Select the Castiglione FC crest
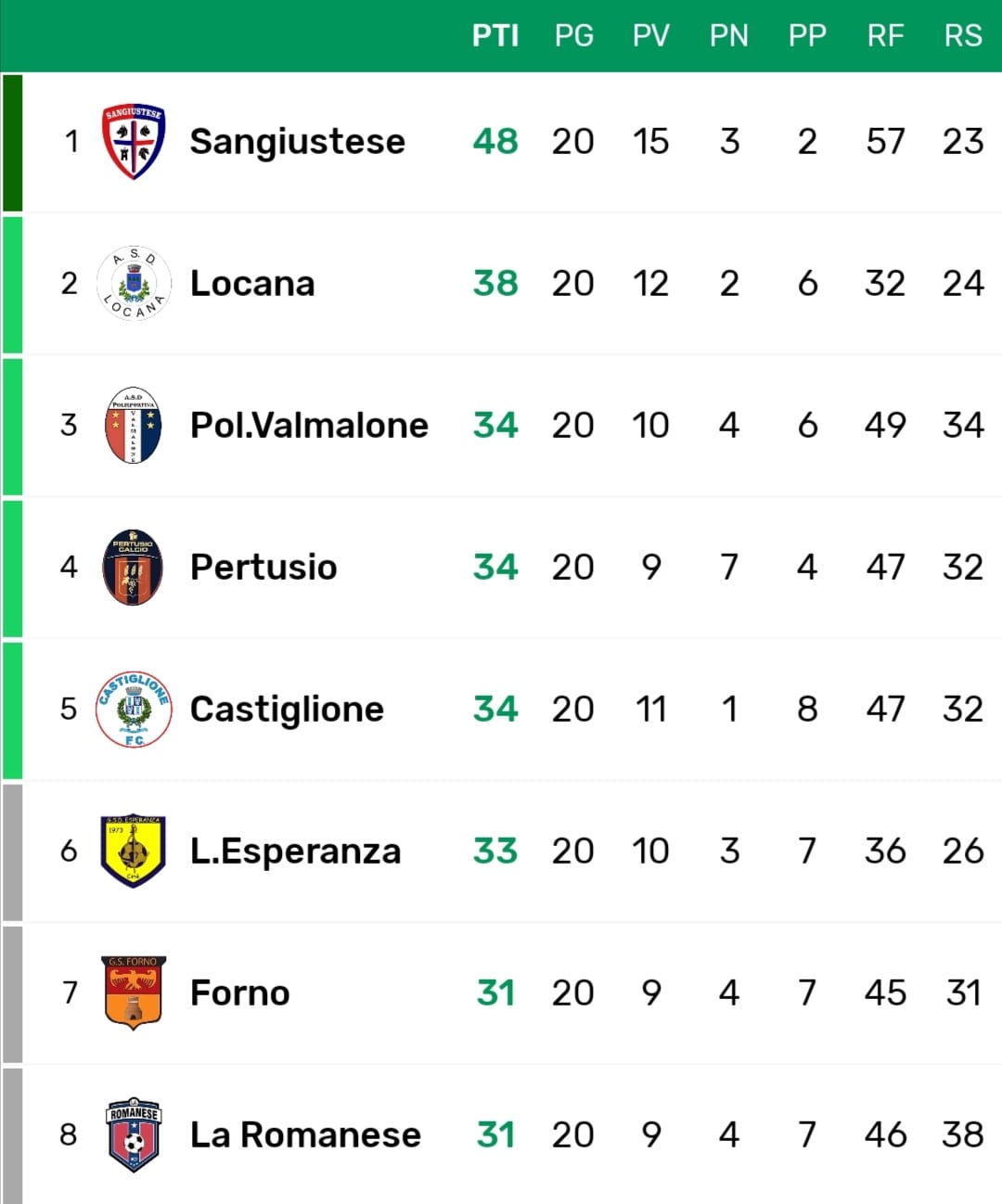The image size is (1002, 1204). tap(133, 709)
